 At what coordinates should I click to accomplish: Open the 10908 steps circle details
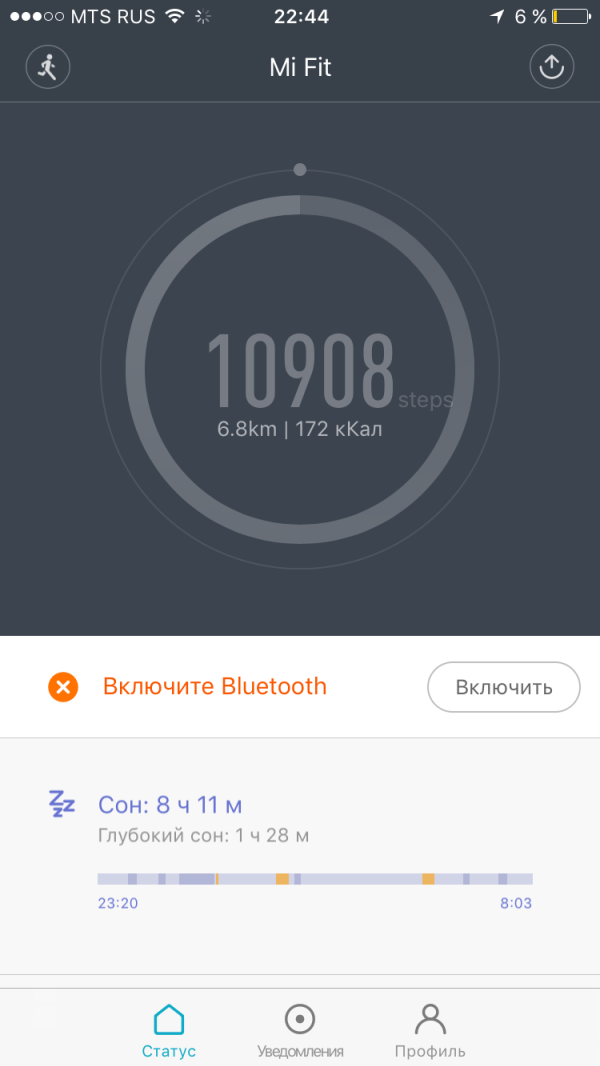(300, 372)
